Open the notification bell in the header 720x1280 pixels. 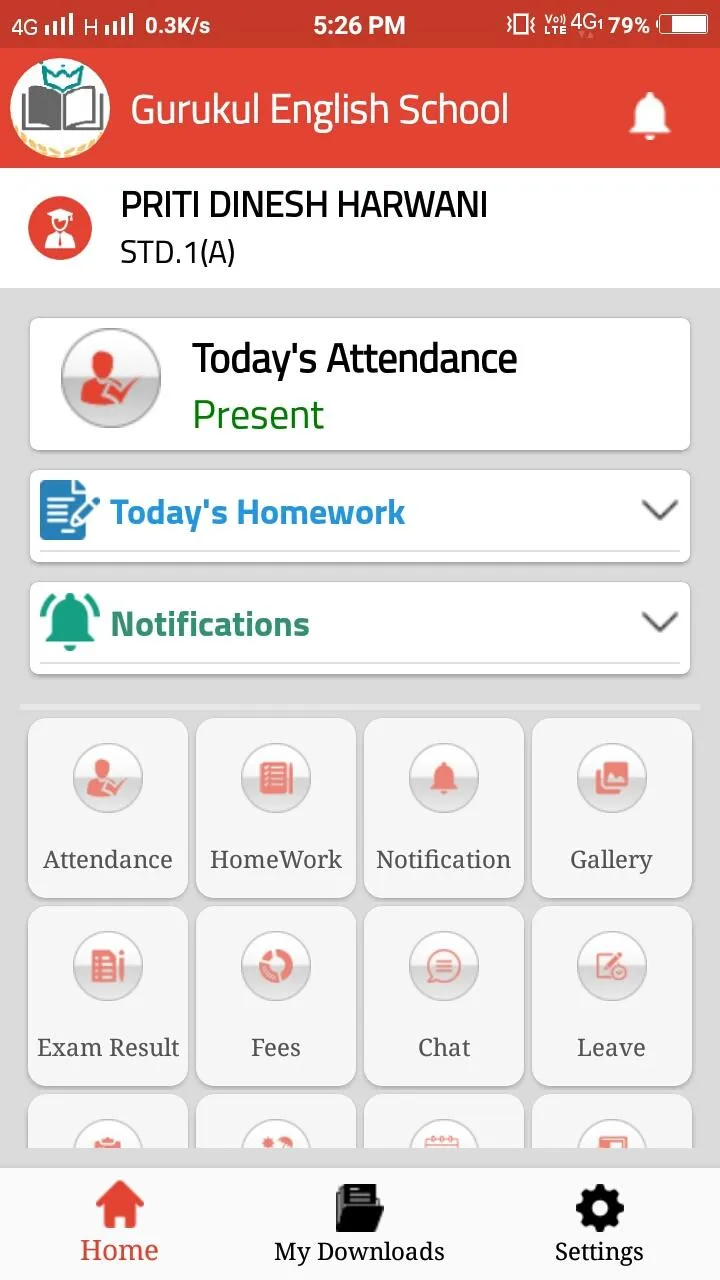click(650, 115)
